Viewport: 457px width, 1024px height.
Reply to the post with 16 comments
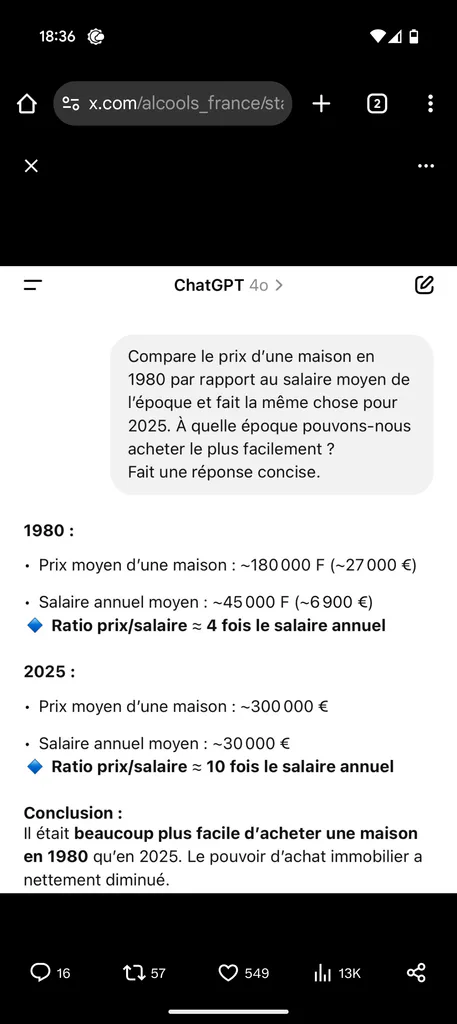tap(50, 973)
